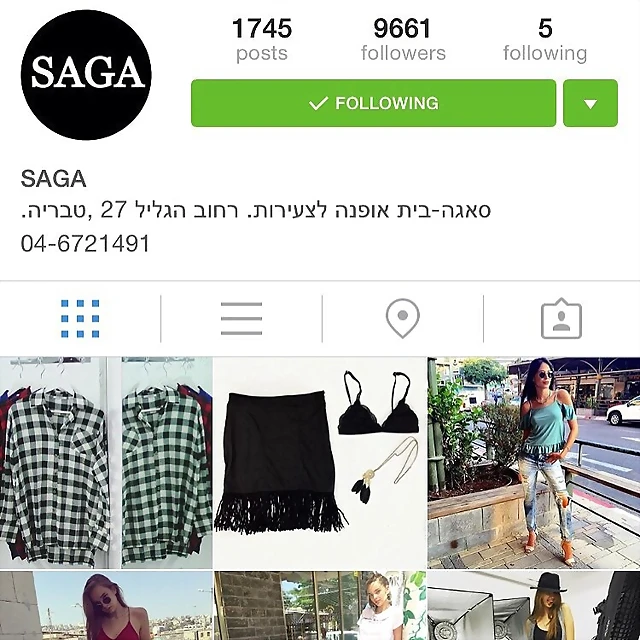Tap the green Following button

(x=373, y=103)
